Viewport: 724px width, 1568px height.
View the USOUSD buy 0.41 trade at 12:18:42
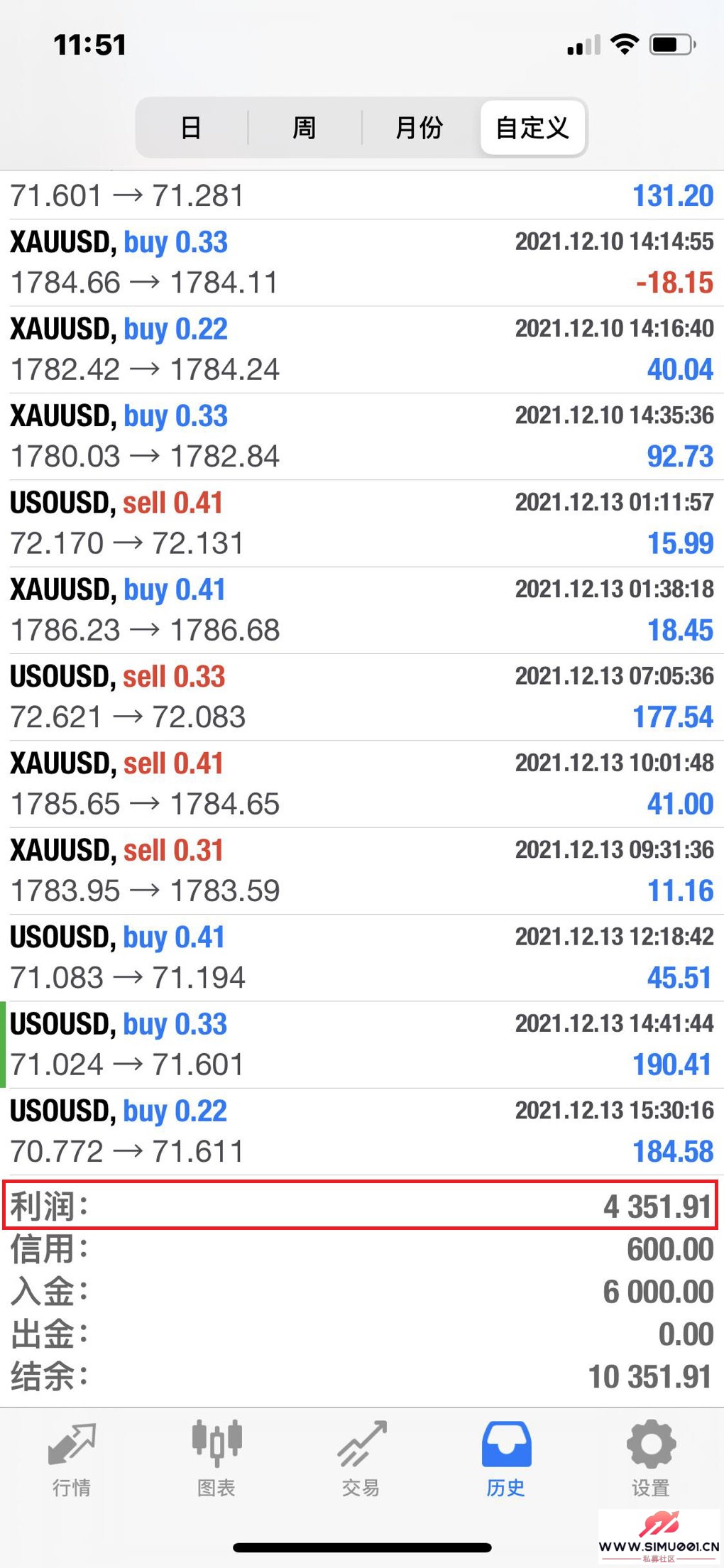click(x=362, y=958)
